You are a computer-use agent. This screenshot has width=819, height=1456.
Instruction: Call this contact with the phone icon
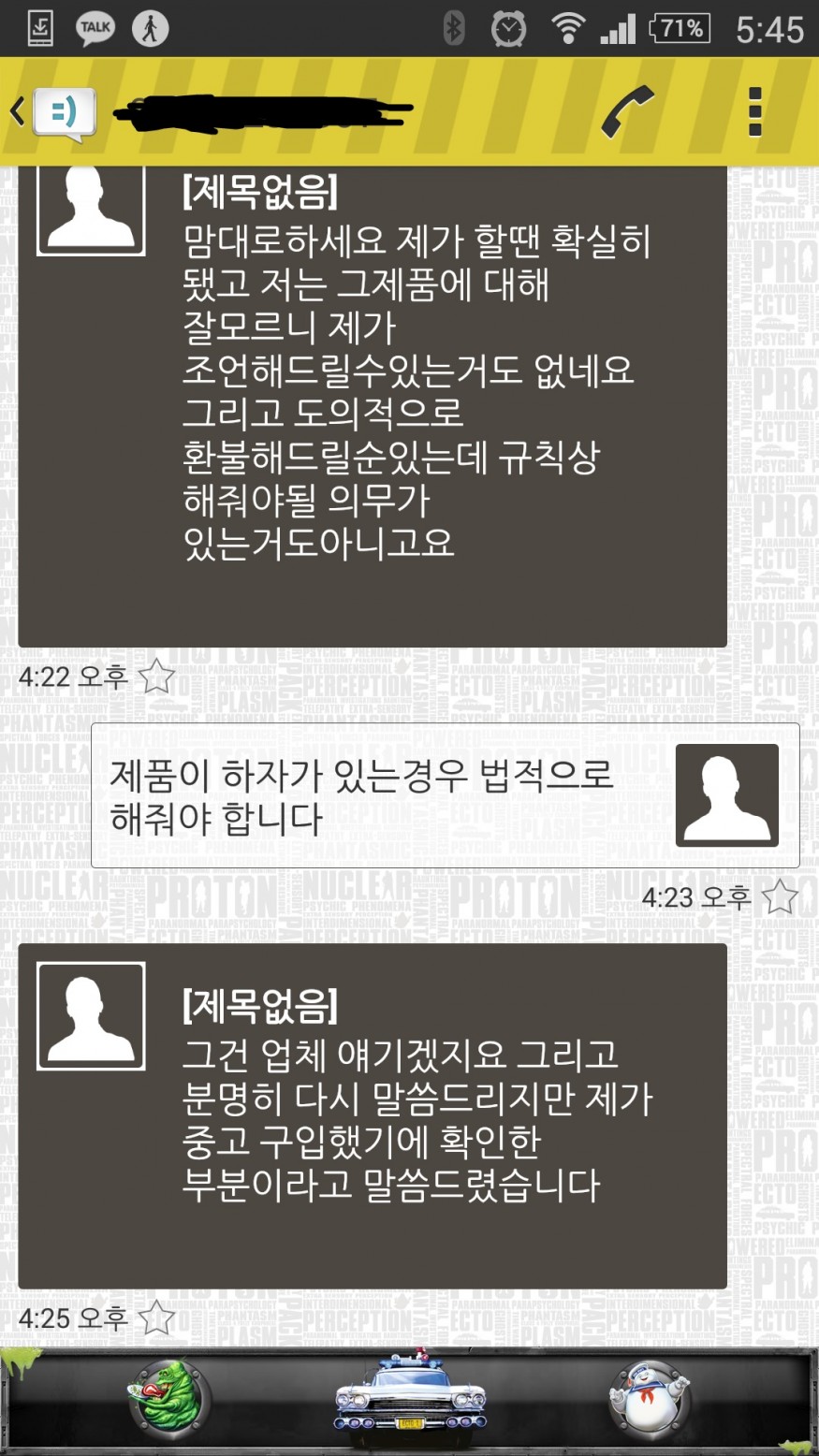(x=627, y=112)
